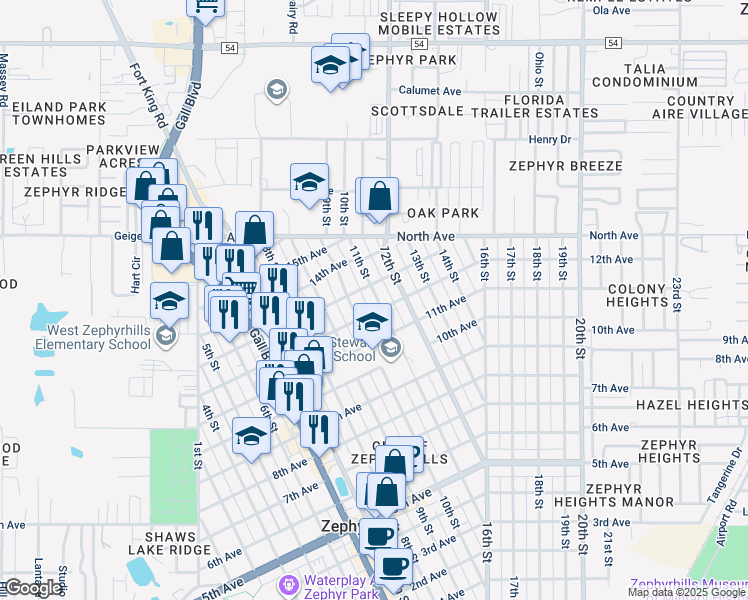The image size is (748, 600).
Task: Tap the graduation cap marker above Stewart School
Action: pos(372,322)
